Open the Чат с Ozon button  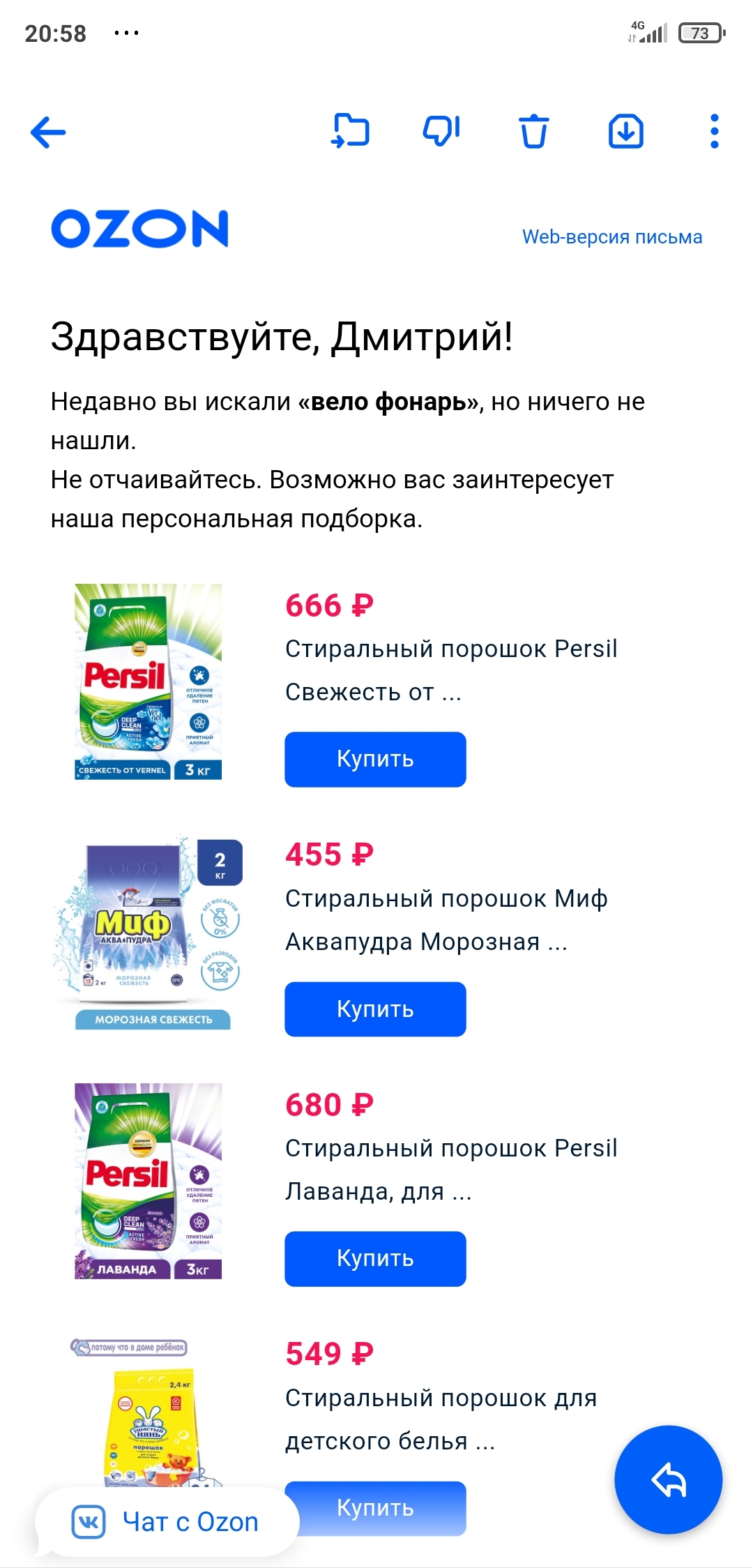[x=167, y=1522]
